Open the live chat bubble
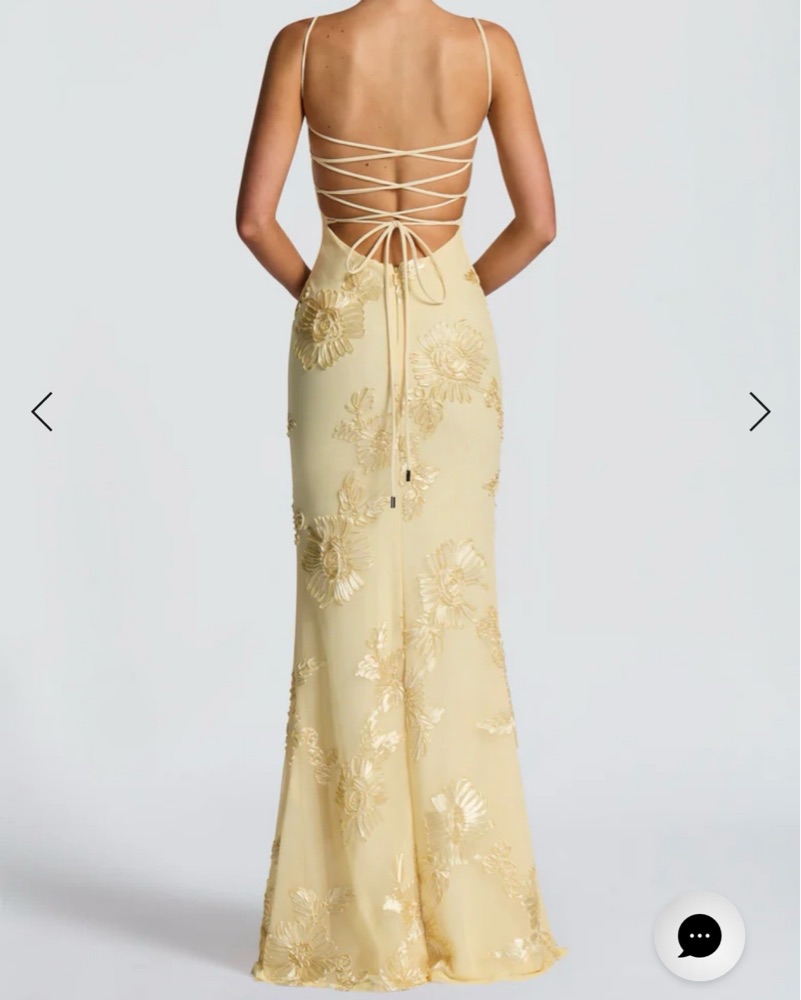The height and width of the screenshot is (1000, 801). pyautogui.click(x=699, y=937)
